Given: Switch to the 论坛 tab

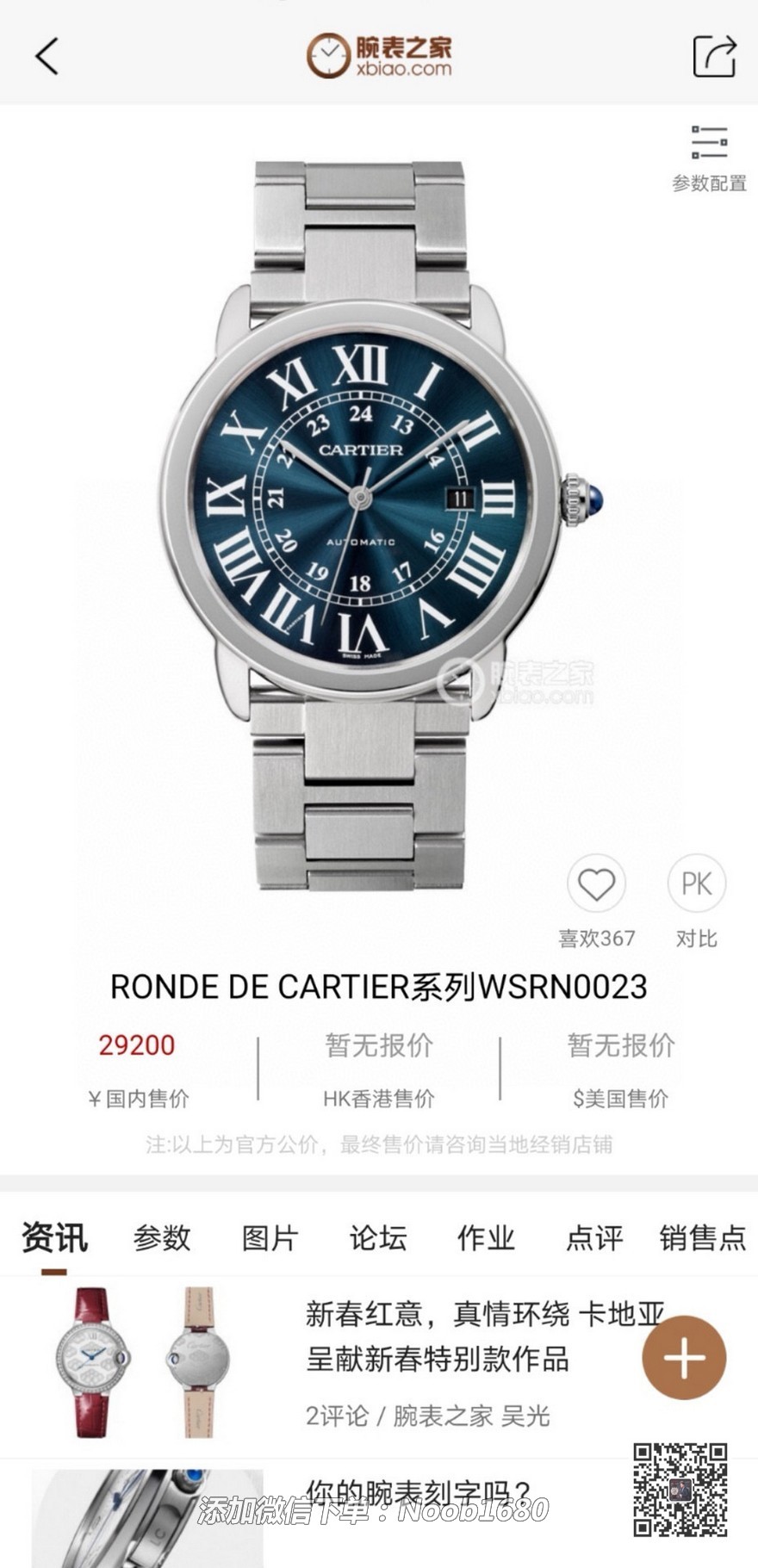Looking at the screenshot, I should pos(377,1237).
